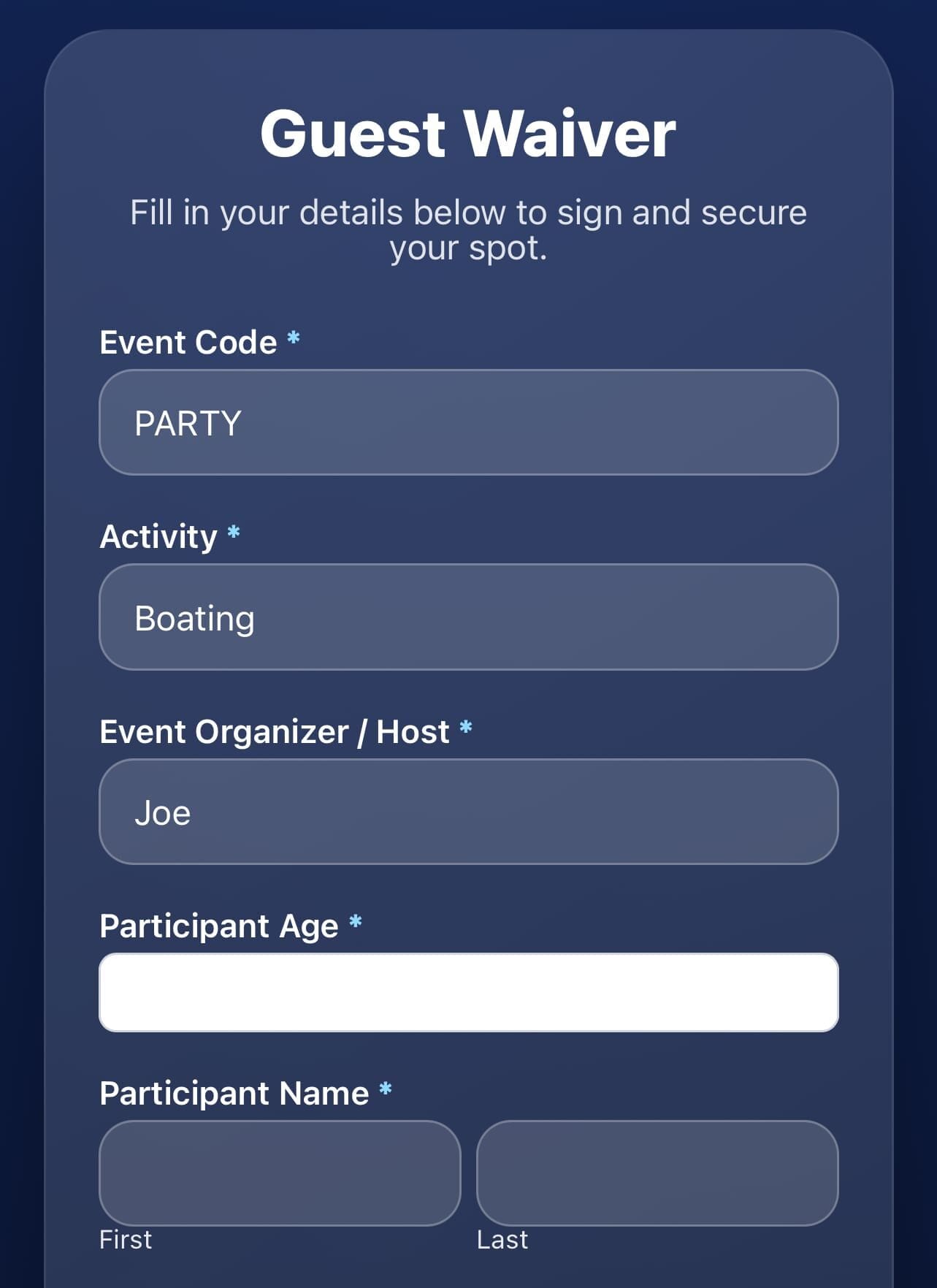The image size is (937, 1288).
Task: Click the Activity label
Action: 158,537
